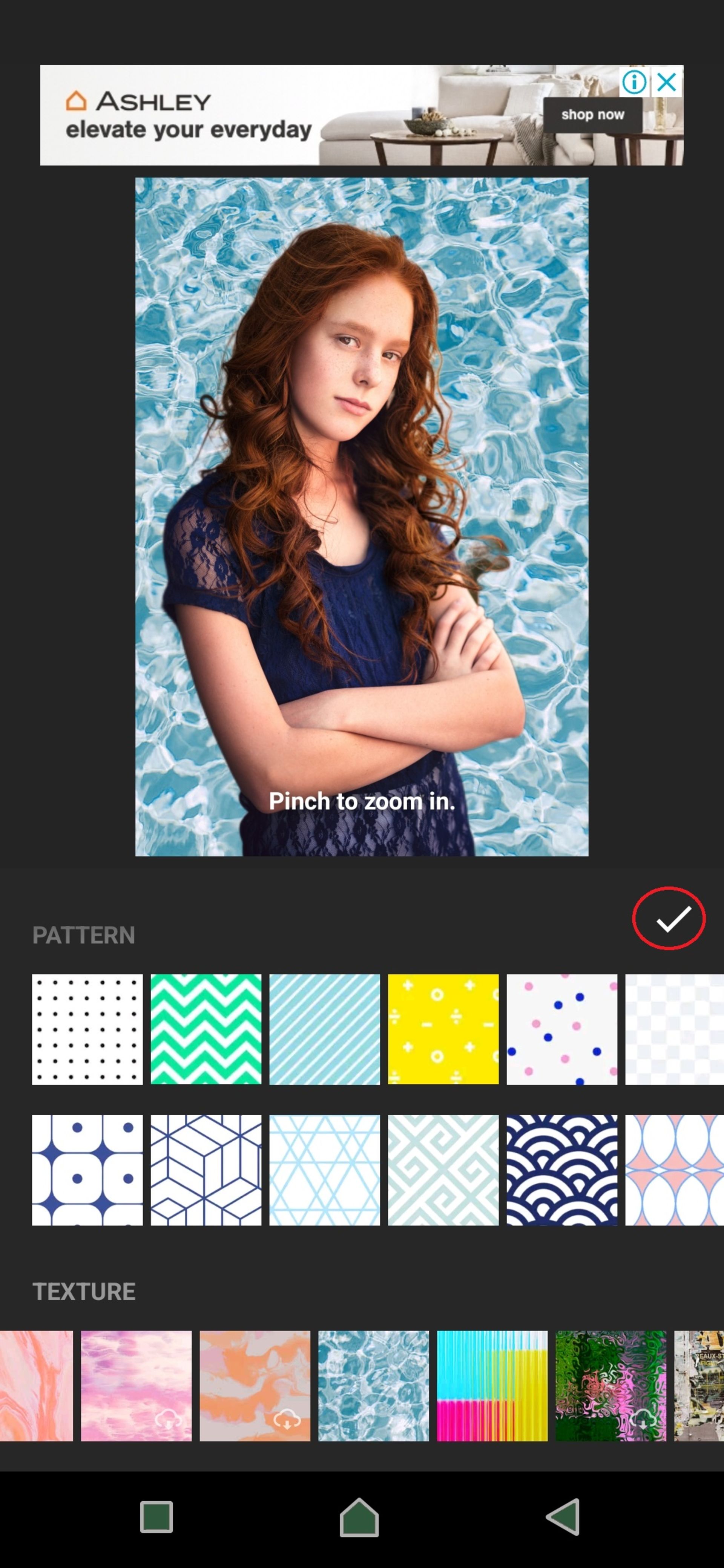Screen dimensions: 724x1568
Task: Close the Ashley ad banner
Action: (667, 81)
